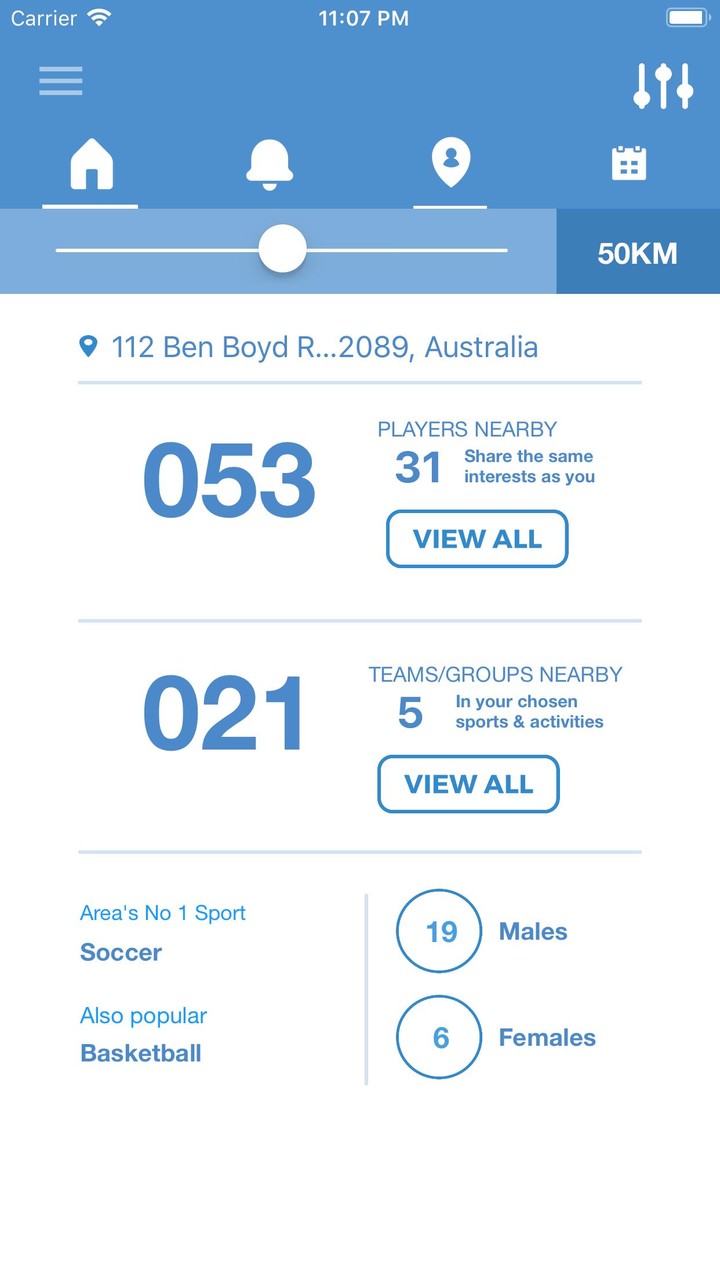Open the calendar events icon

628,163
